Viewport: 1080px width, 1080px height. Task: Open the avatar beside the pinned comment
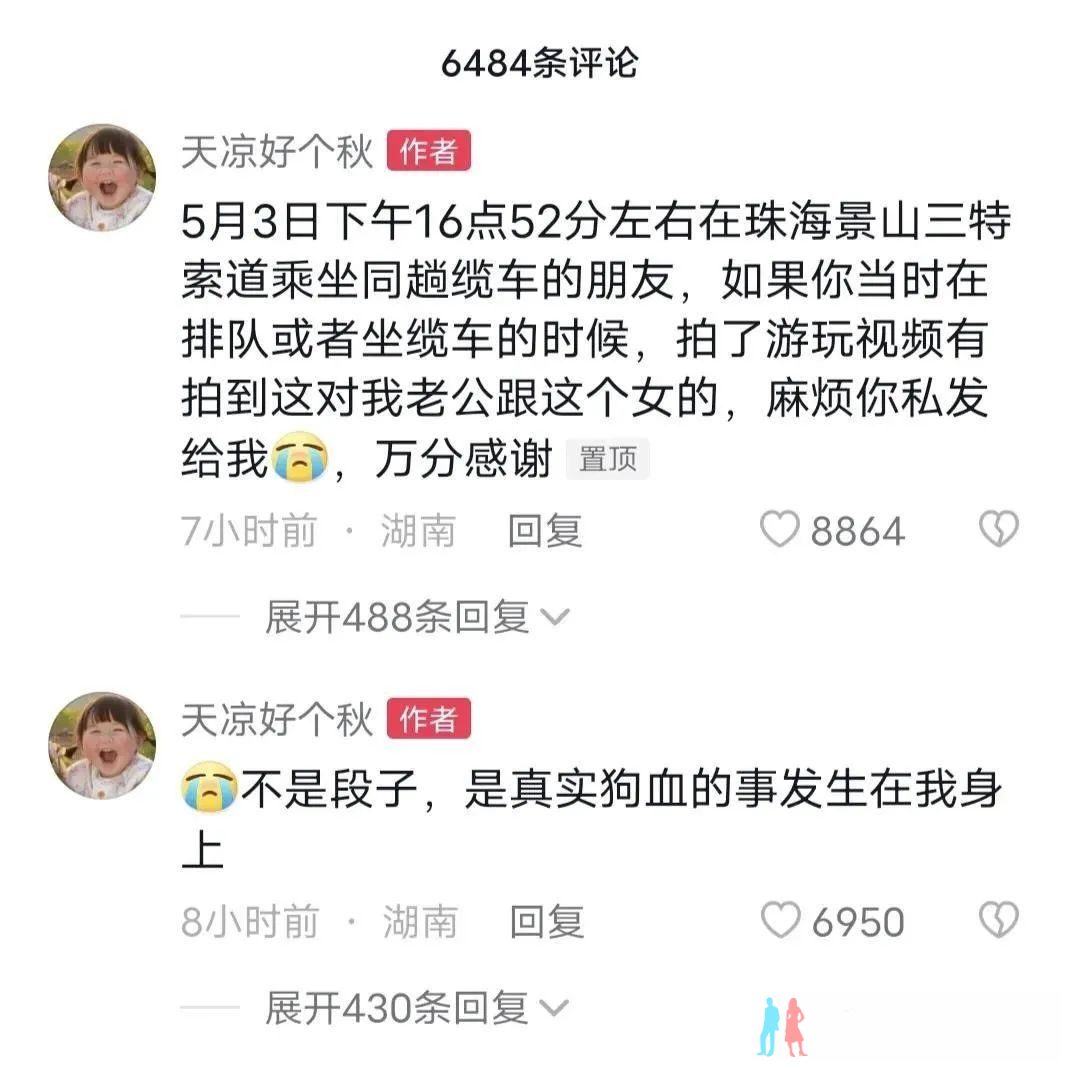point(102,178)
